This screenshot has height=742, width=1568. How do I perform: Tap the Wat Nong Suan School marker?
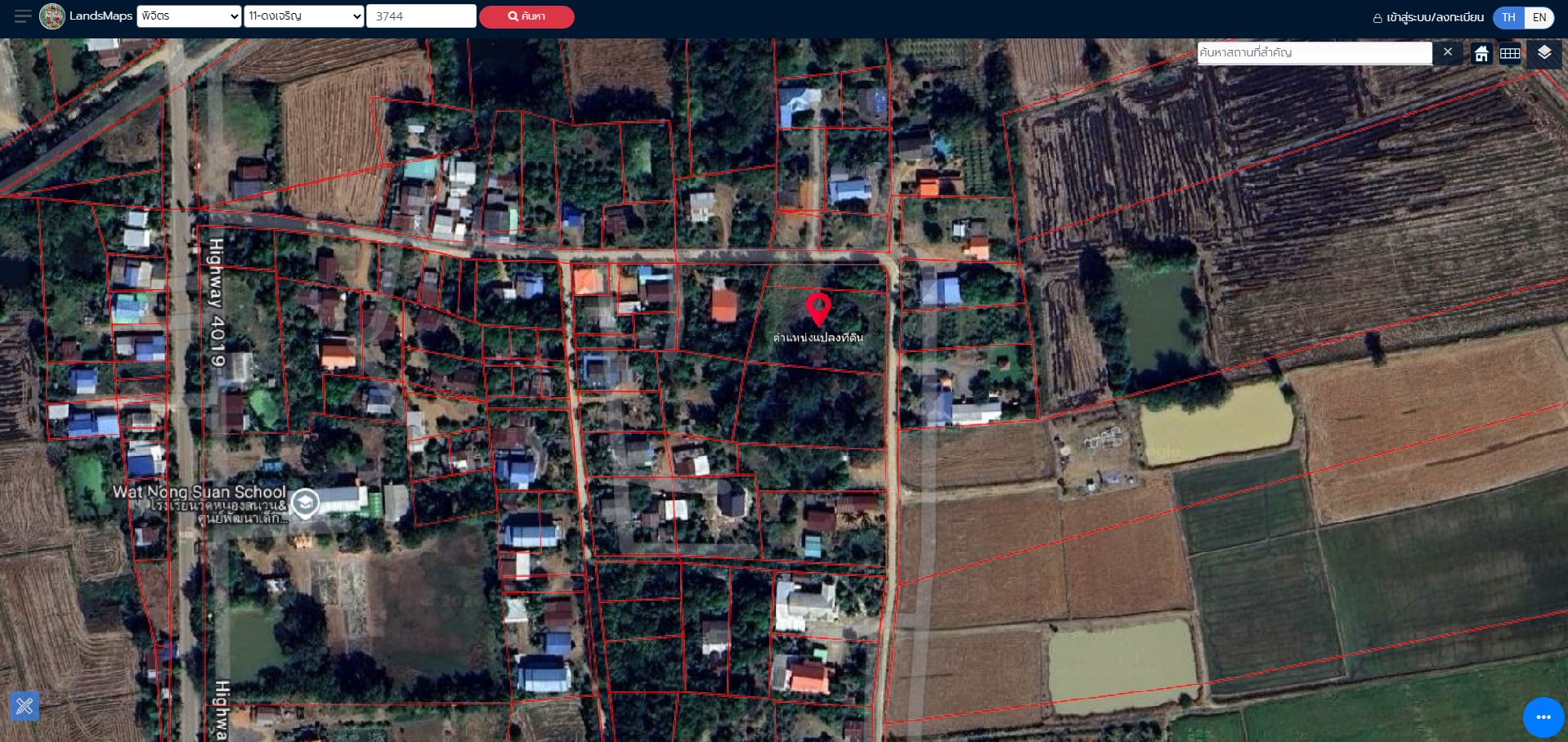pos(305,503)
